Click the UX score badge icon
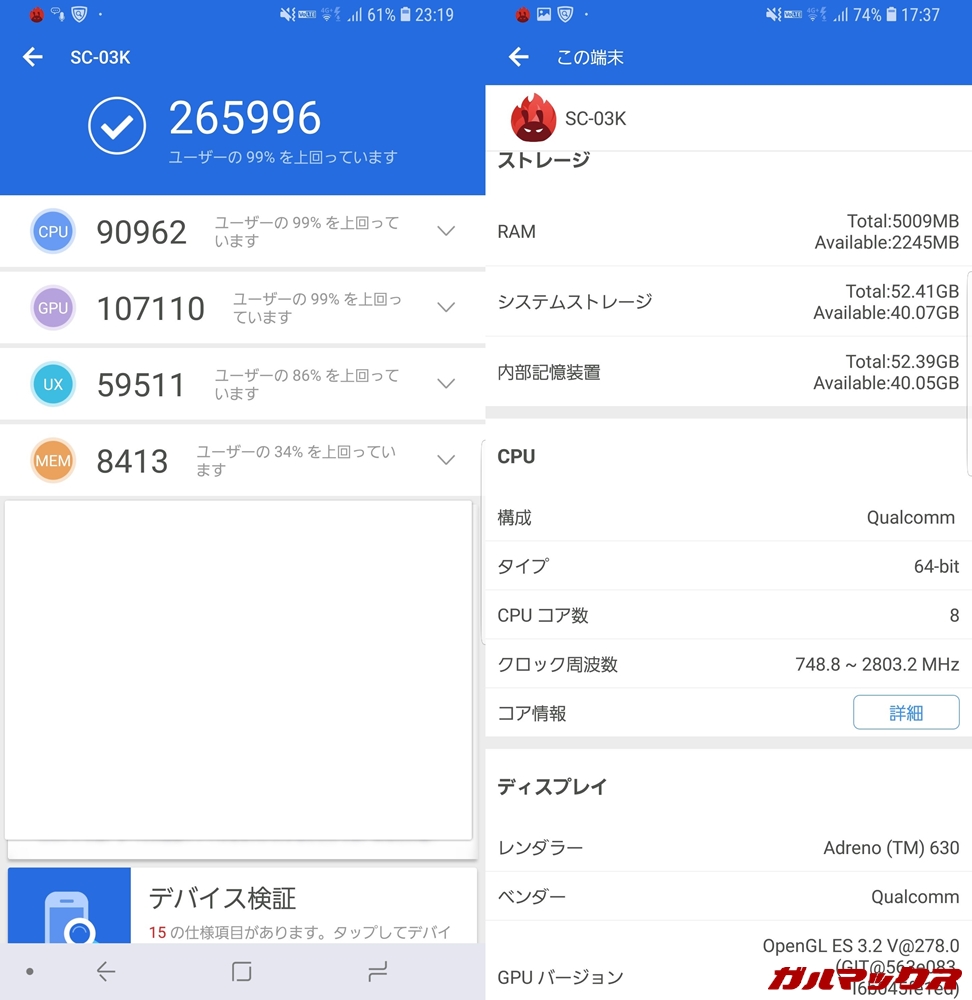 click(53, 384)
